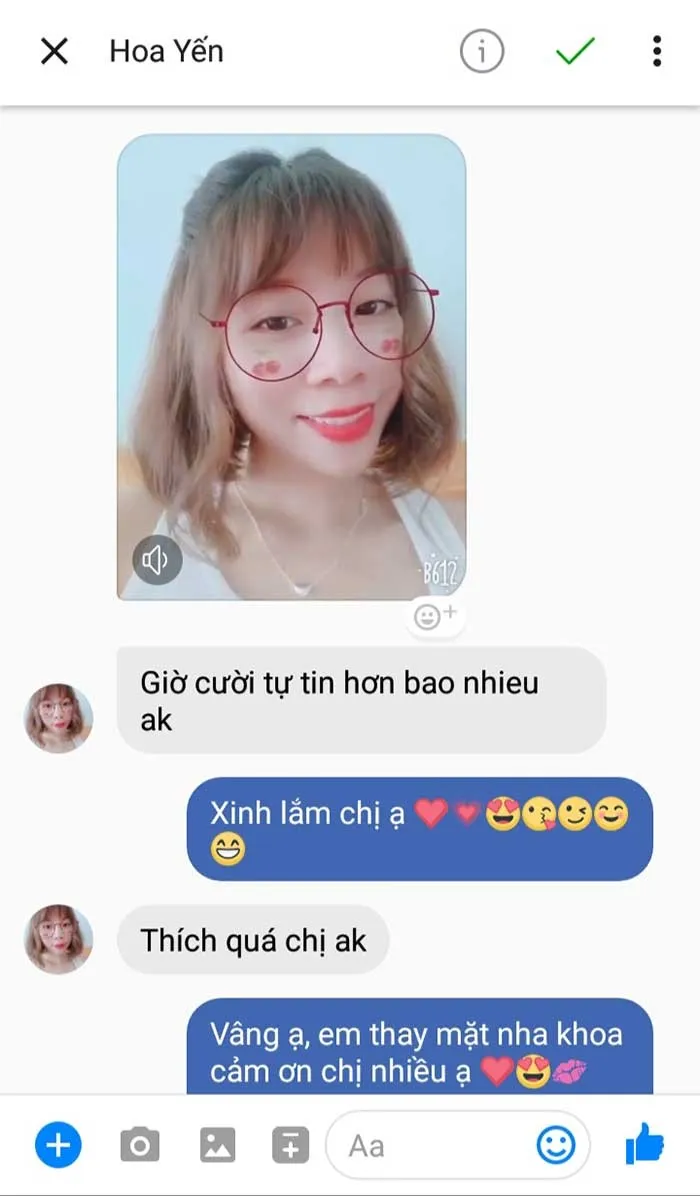The image size is (700, 1196).
Task: Unmute the video message sound
Action: coord(157,561)
